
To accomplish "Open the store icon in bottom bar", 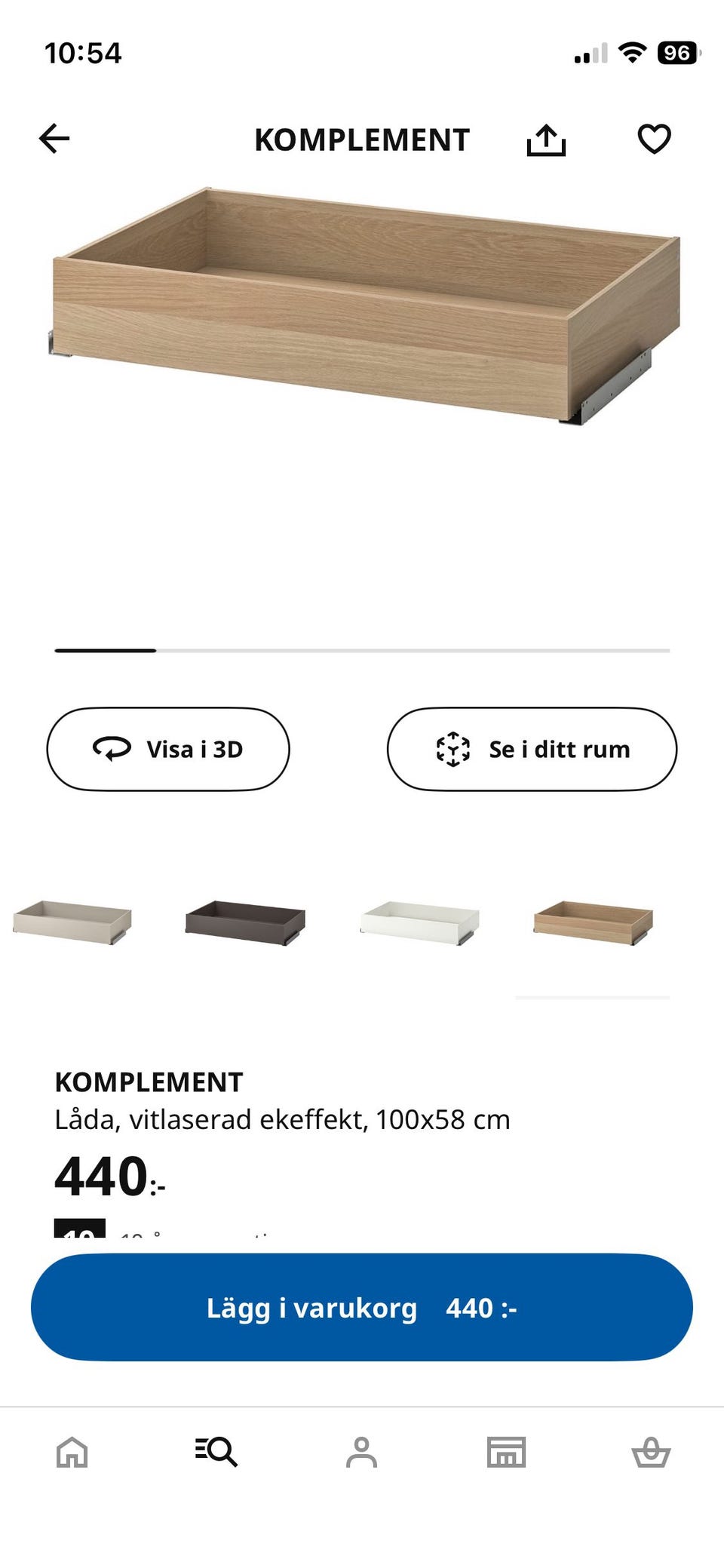I will [x=507, y=1453].
